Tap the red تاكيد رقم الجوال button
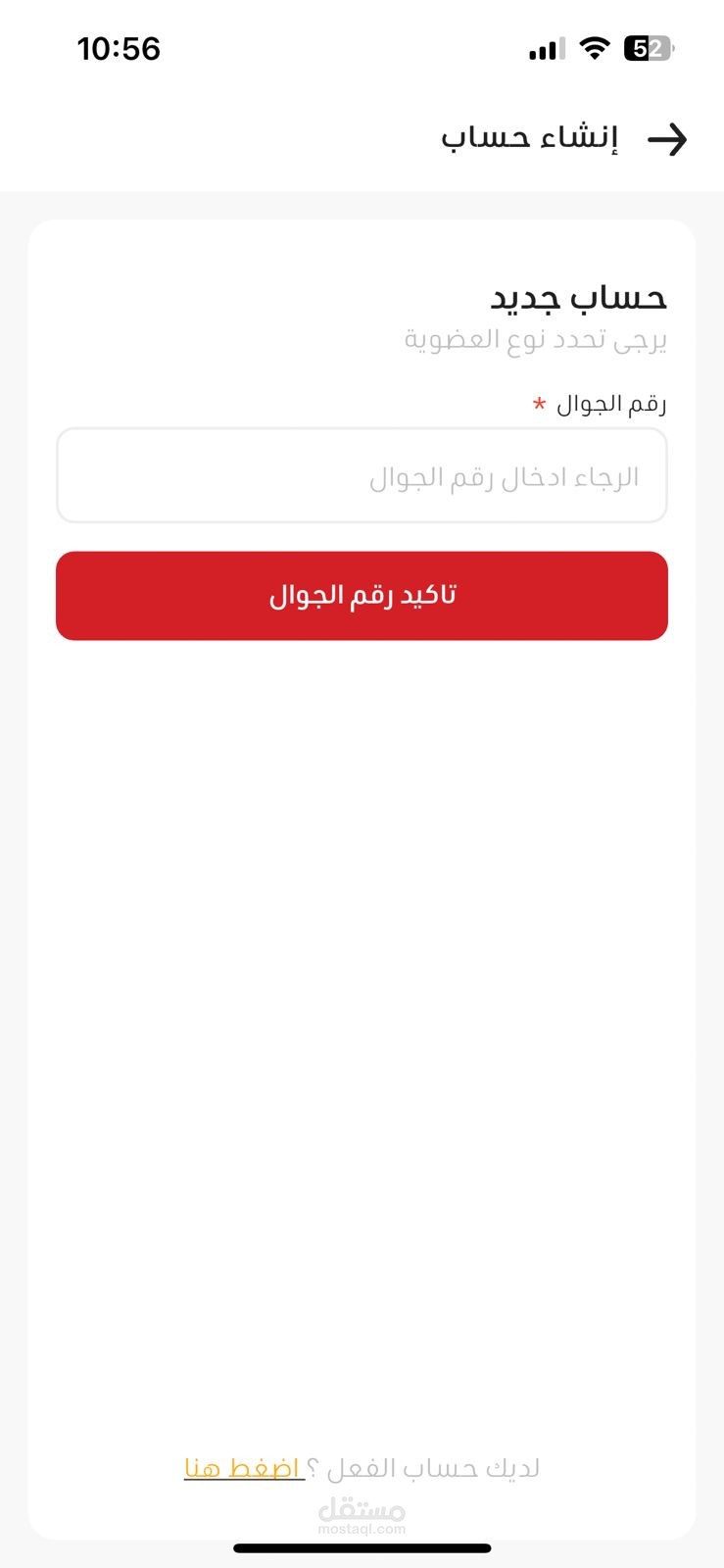This screenshot has width=724, height=1568. [x=362, y=596]
